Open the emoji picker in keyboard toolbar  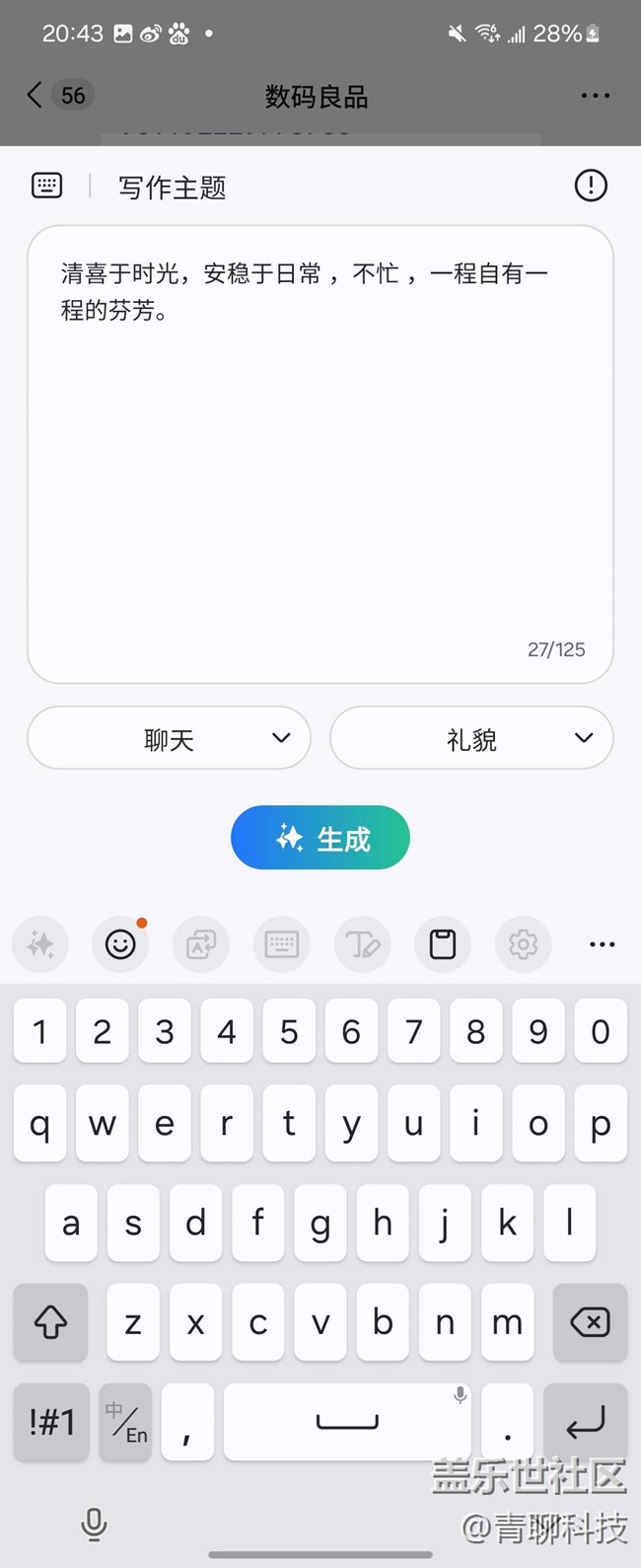click(120, 944)
